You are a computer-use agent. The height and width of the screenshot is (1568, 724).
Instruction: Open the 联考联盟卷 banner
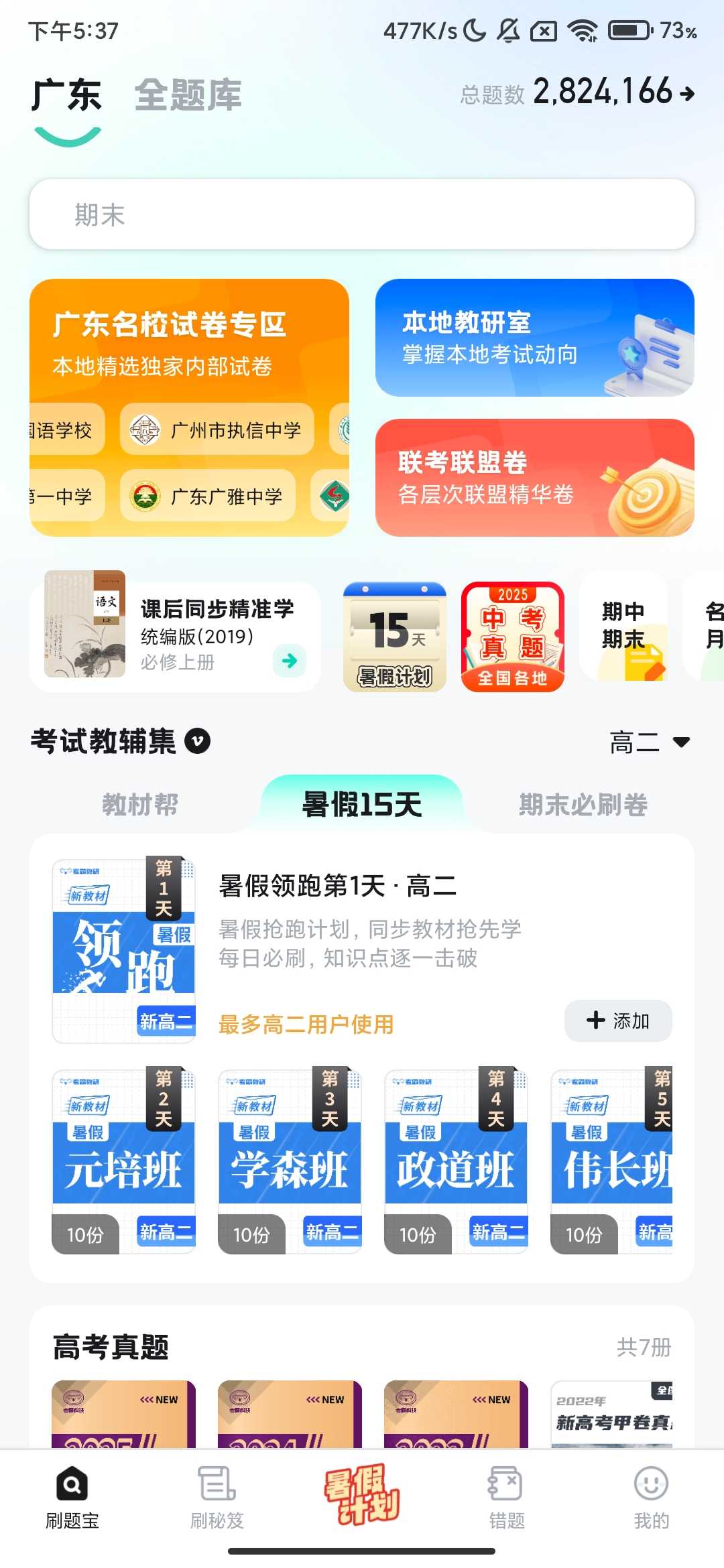[x=533, y=477]
